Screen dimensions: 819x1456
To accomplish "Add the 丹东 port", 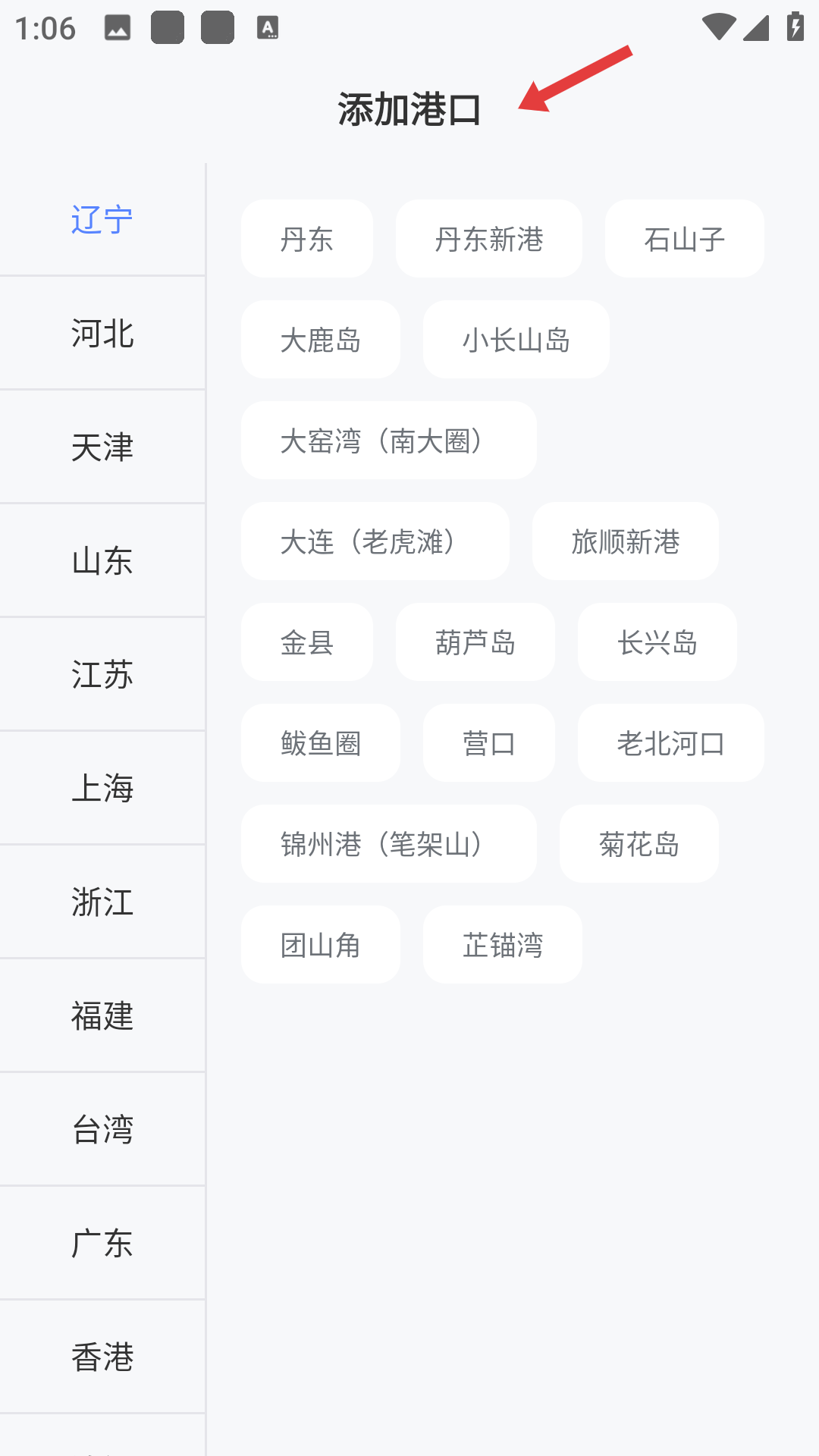I will 306,239.
